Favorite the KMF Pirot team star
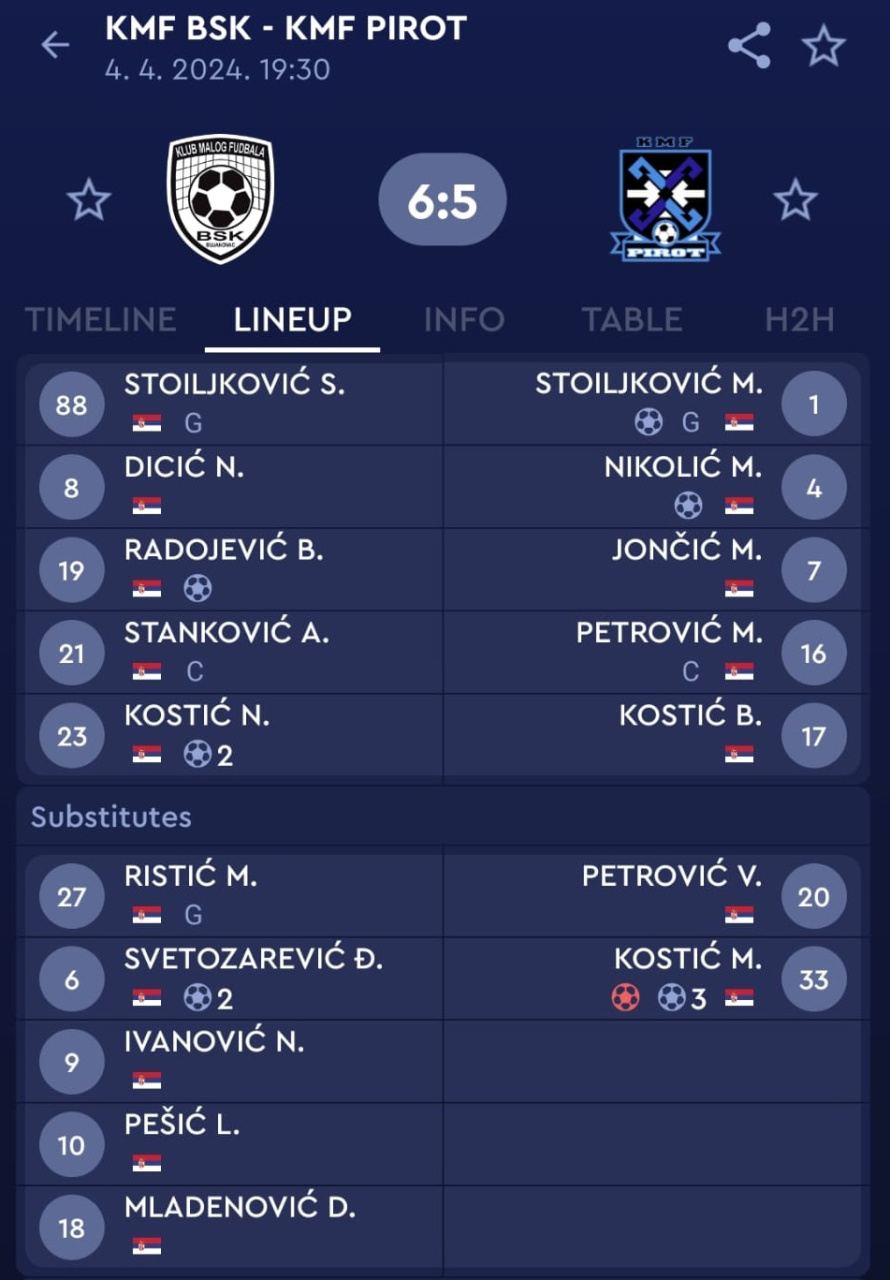 click(795, 200)
